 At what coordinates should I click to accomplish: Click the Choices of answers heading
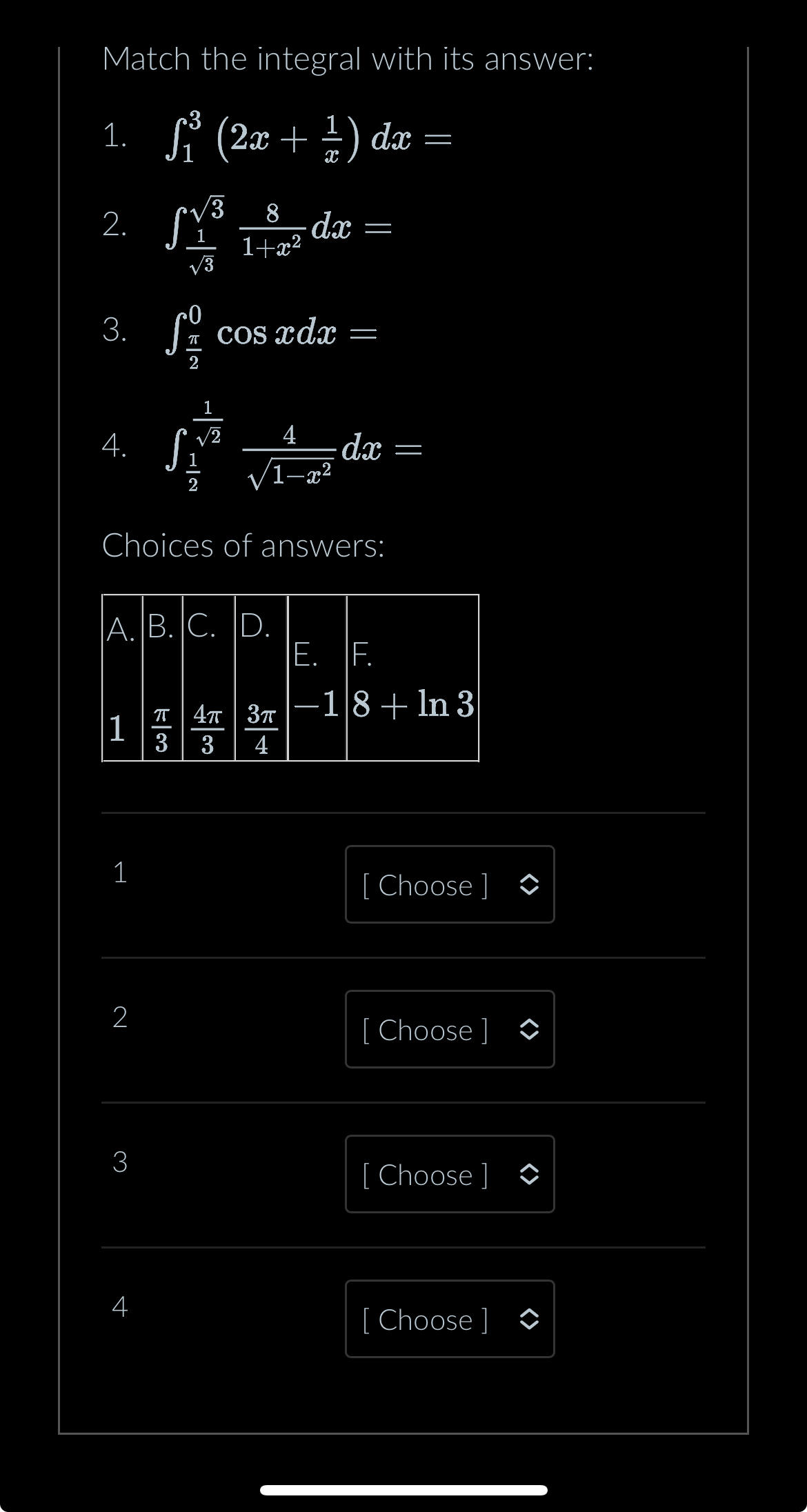[243, 546]
